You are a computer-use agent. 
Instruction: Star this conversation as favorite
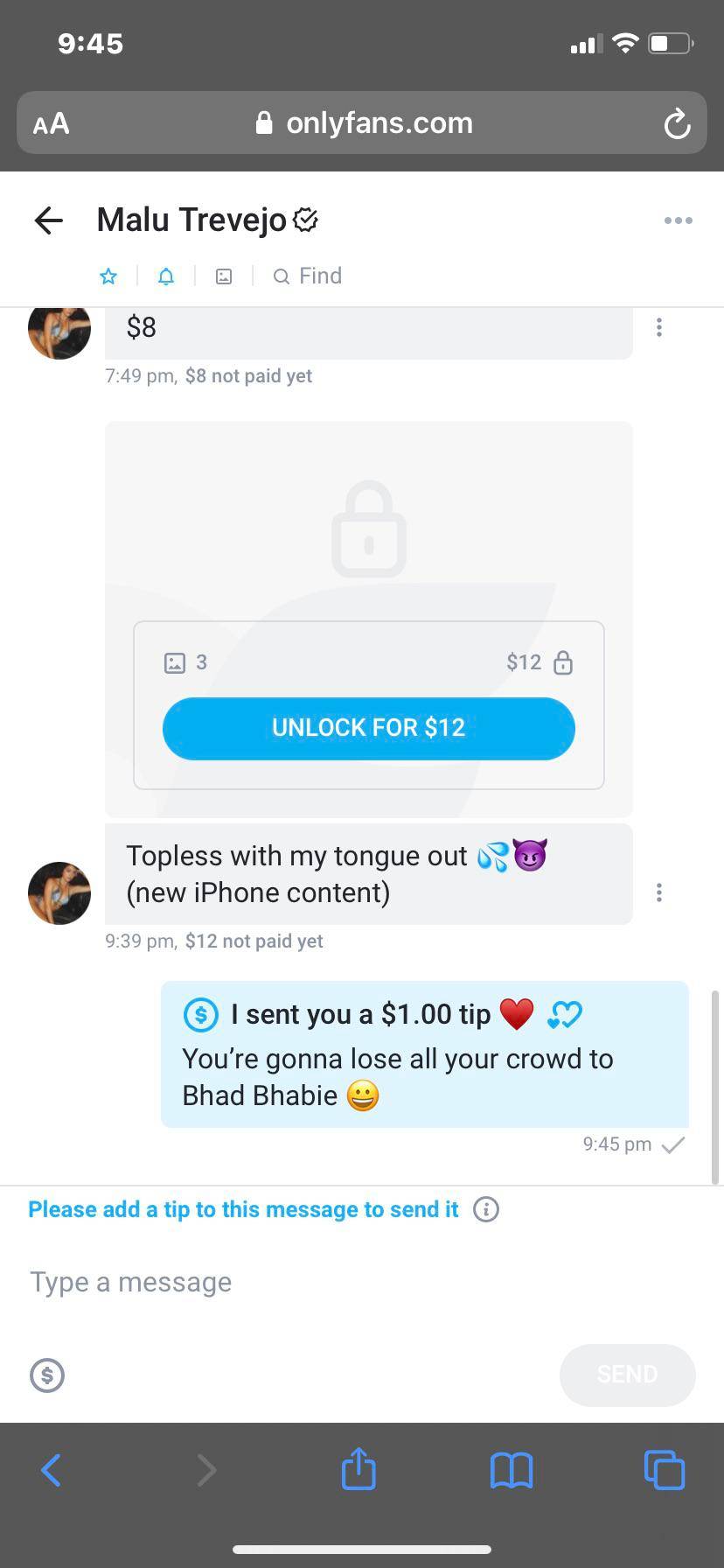pos(108,276)
